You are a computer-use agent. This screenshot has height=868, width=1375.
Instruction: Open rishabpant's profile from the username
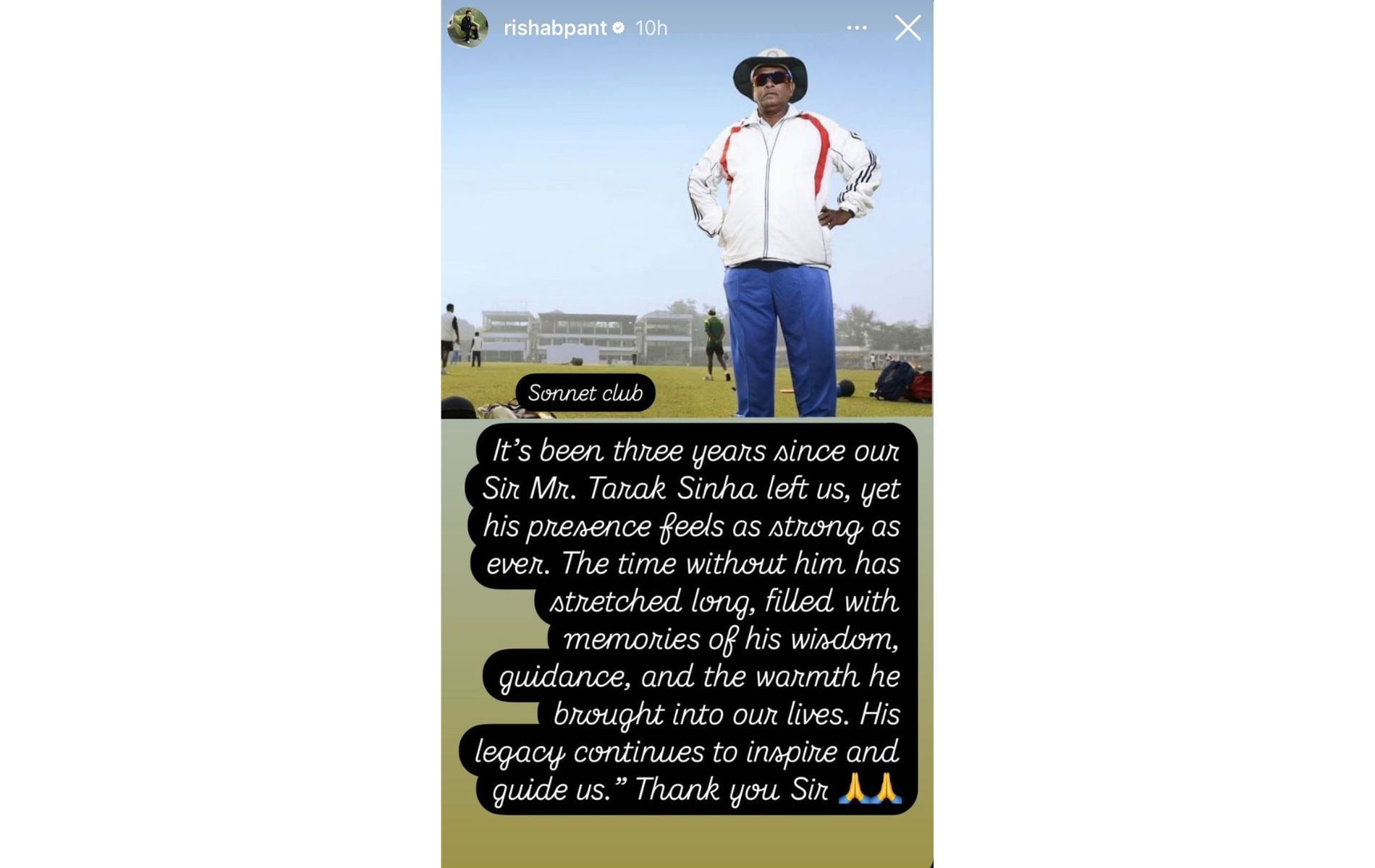click(x=554, y=28)
